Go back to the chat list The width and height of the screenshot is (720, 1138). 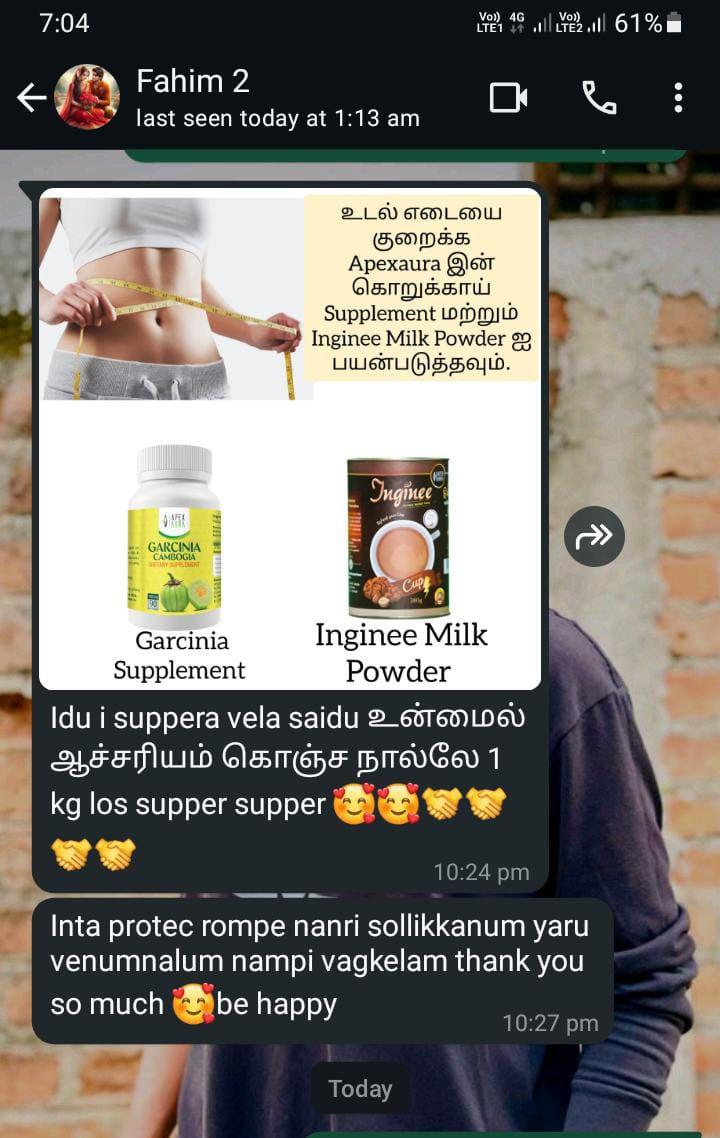coord(32,98)
